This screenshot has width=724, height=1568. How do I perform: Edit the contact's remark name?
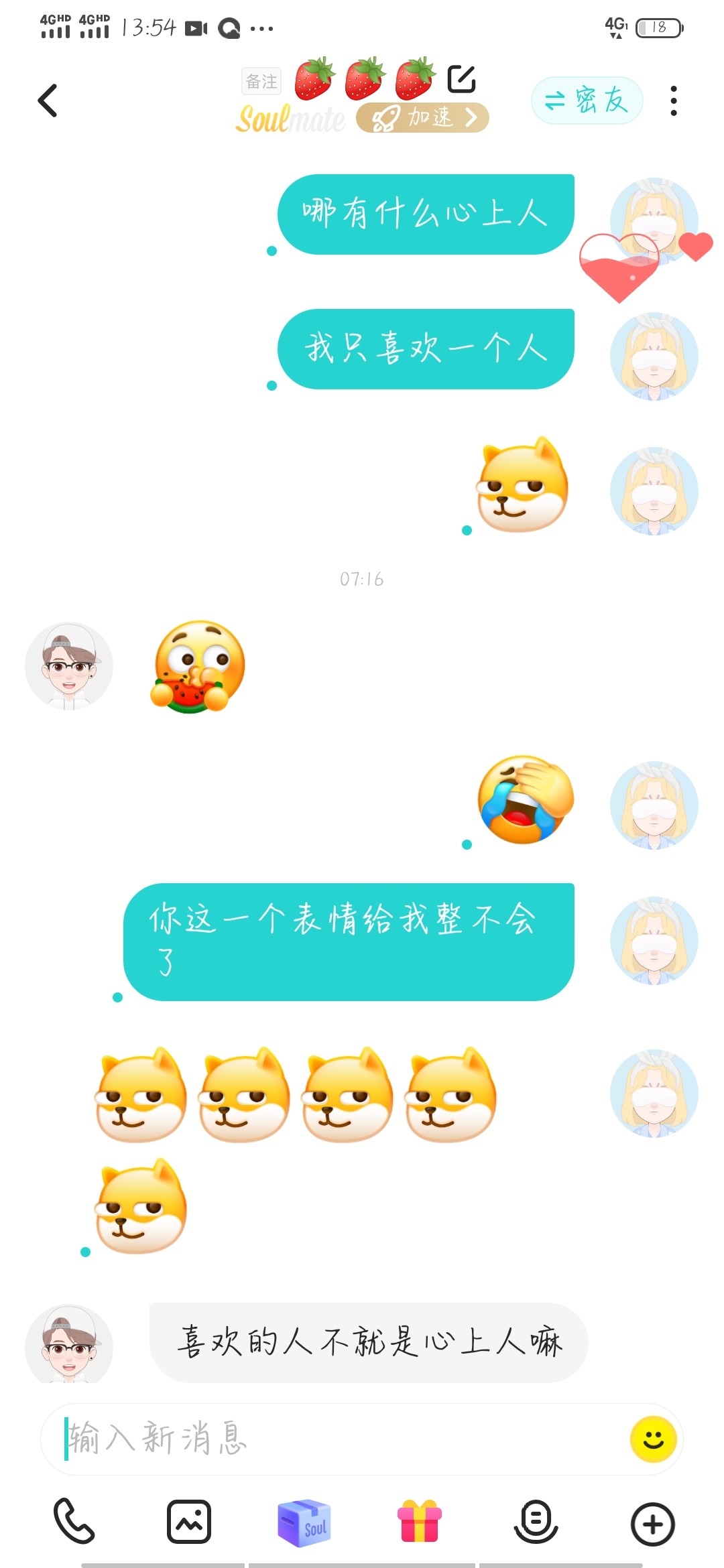point(461,79)
